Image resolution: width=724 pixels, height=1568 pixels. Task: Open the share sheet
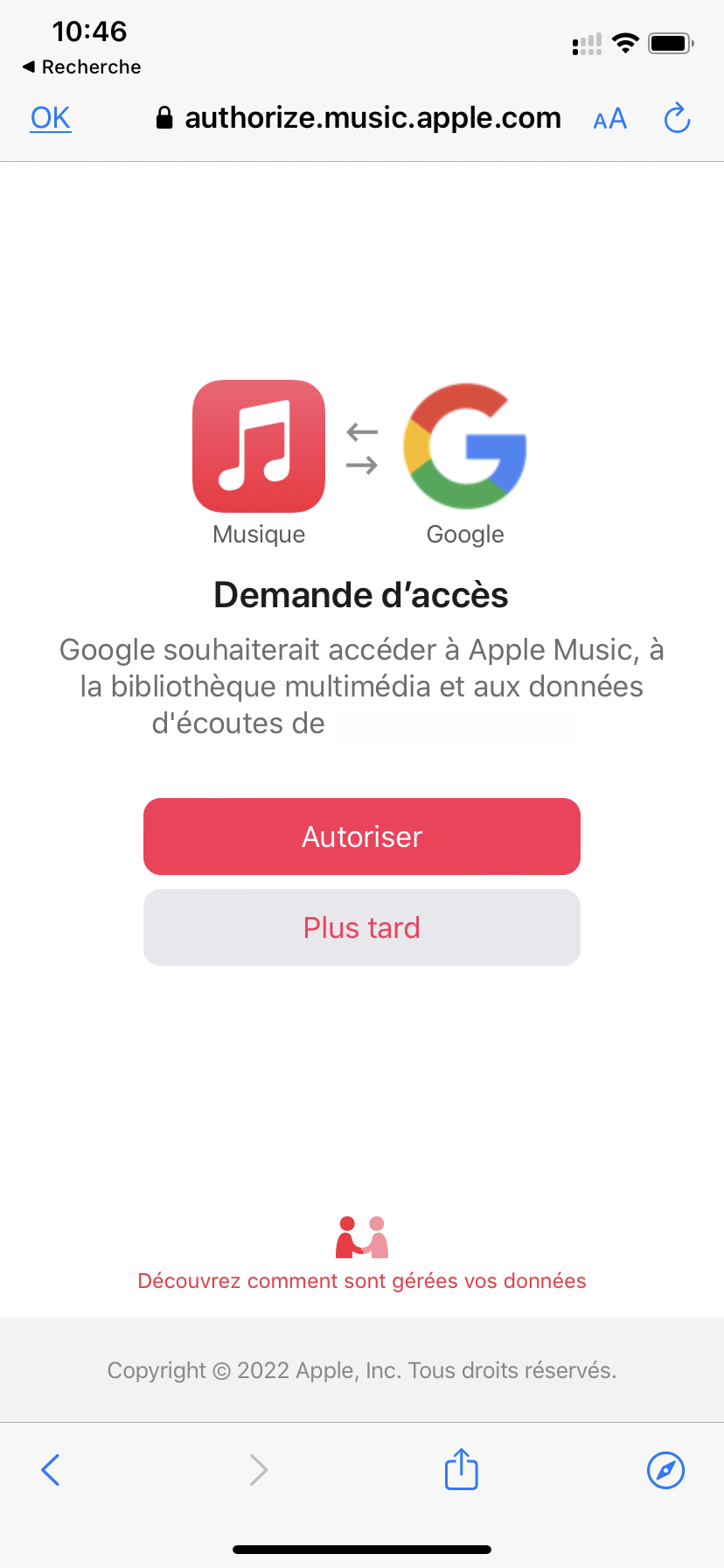[x=462, y=1468]
